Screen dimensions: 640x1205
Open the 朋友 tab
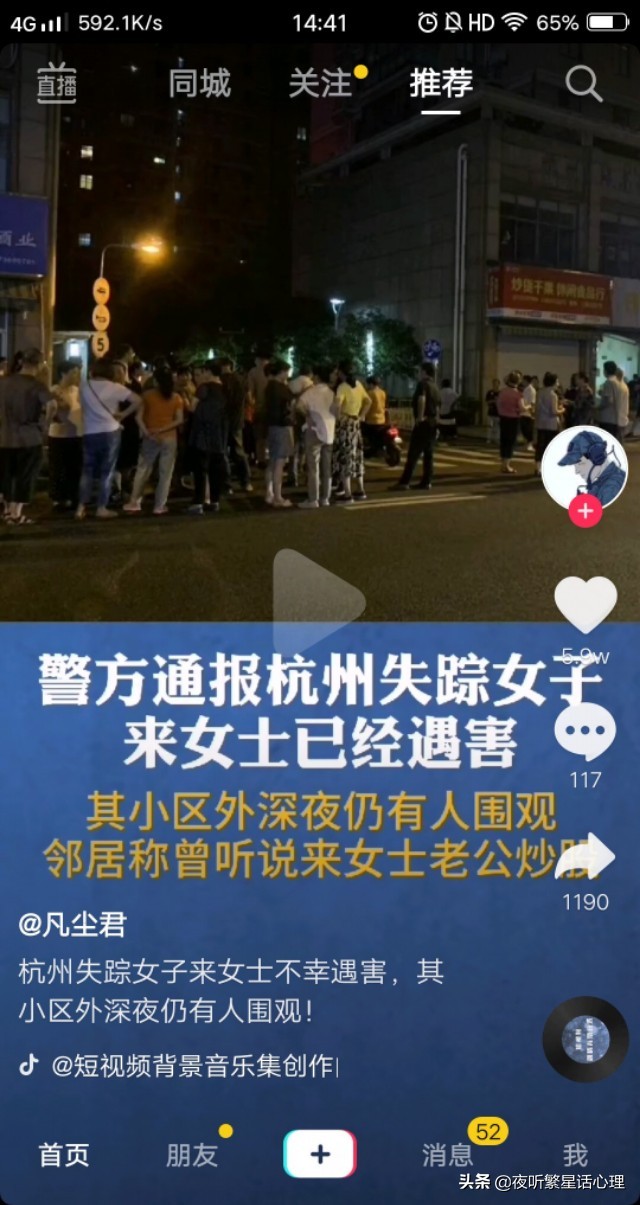(x=192, y=1155)
